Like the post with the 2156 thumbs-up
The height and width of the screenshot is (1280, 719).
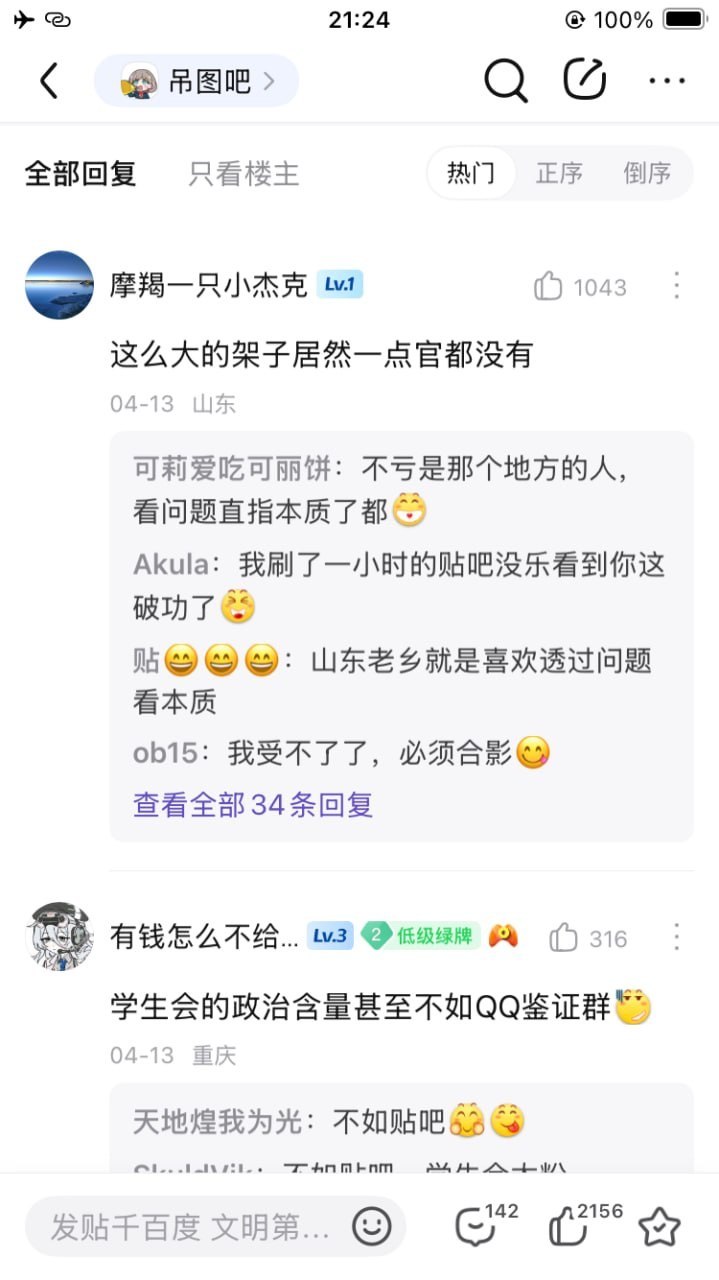585,1224
